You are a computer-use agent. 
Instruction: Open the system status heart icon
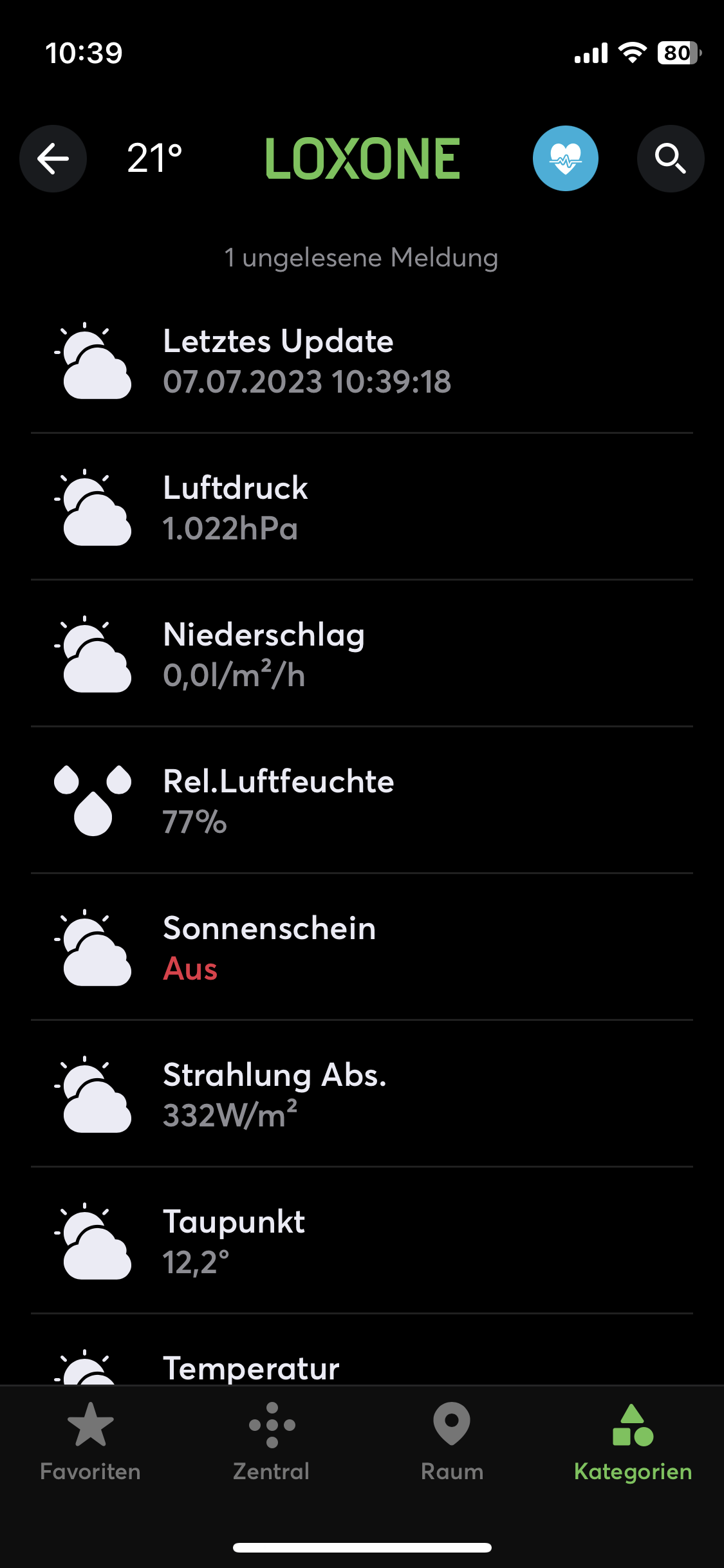(x=565, y=158)
